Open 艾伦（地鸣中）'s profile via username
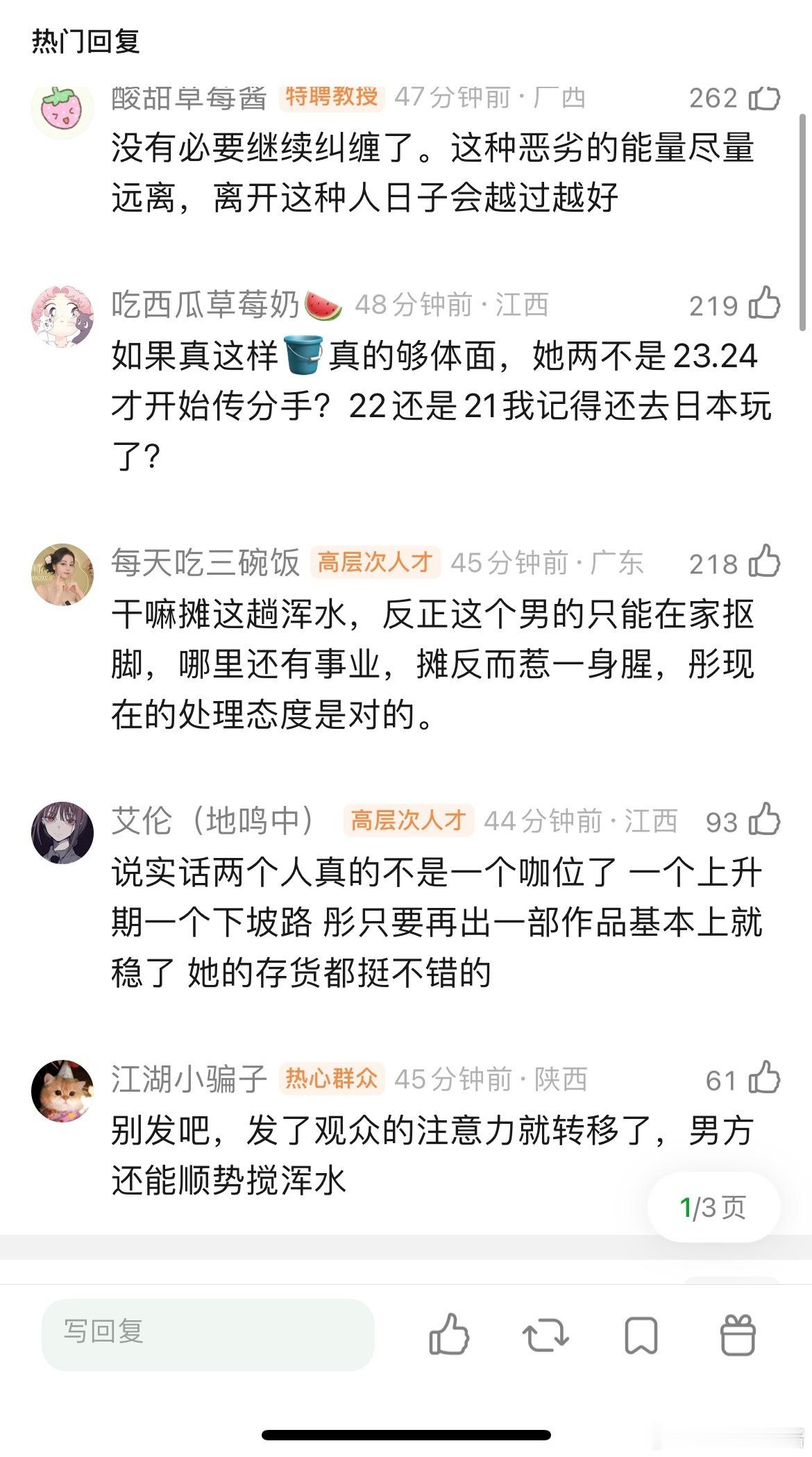The image size is (812, 1457). point(212,821)
